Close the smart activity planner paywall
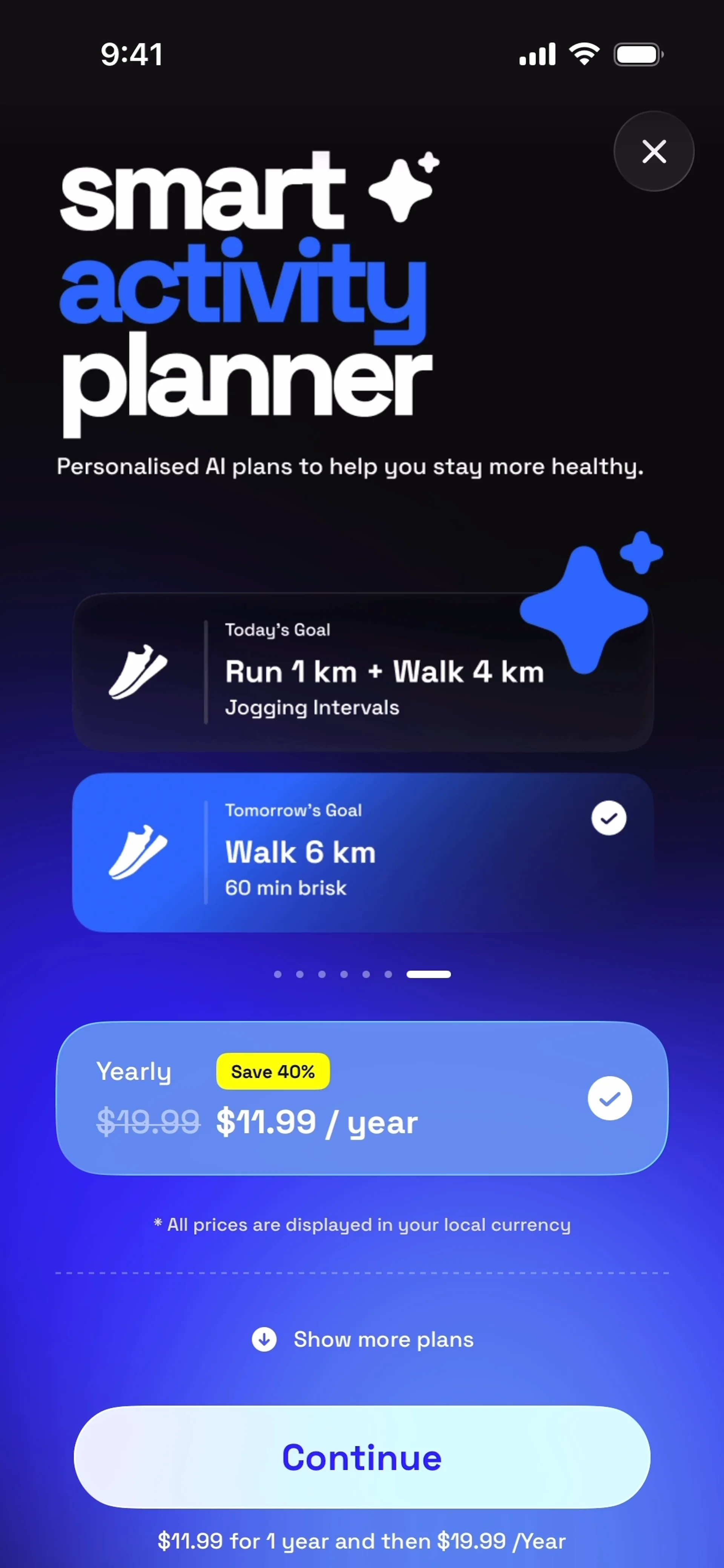This screenshot has width=724, height=1568. click(653, 151)
